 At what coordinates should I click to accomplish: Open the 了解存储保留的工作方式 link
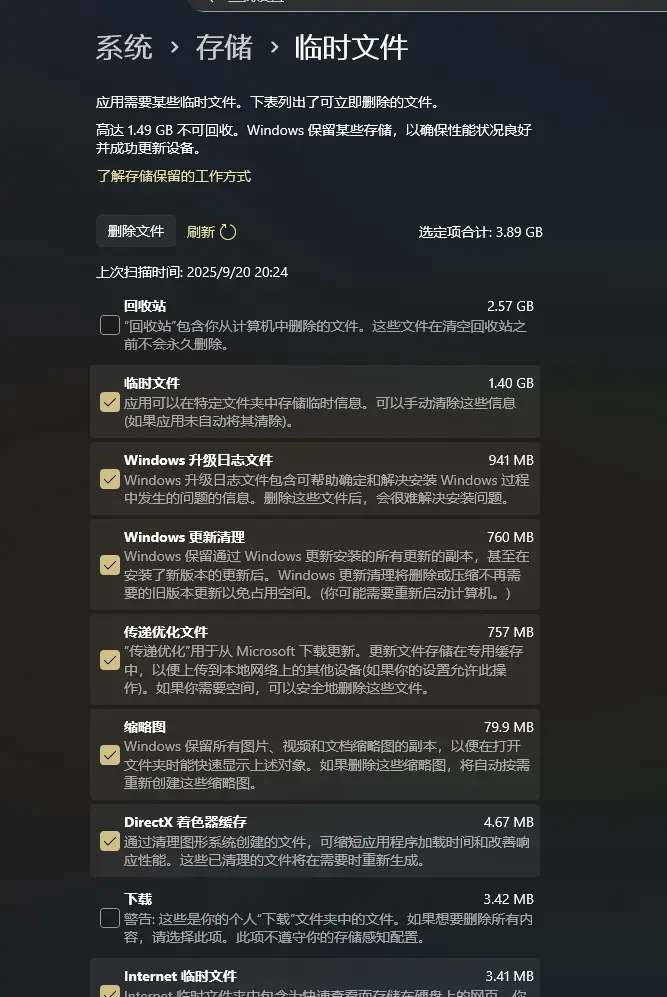click(173, 176)
